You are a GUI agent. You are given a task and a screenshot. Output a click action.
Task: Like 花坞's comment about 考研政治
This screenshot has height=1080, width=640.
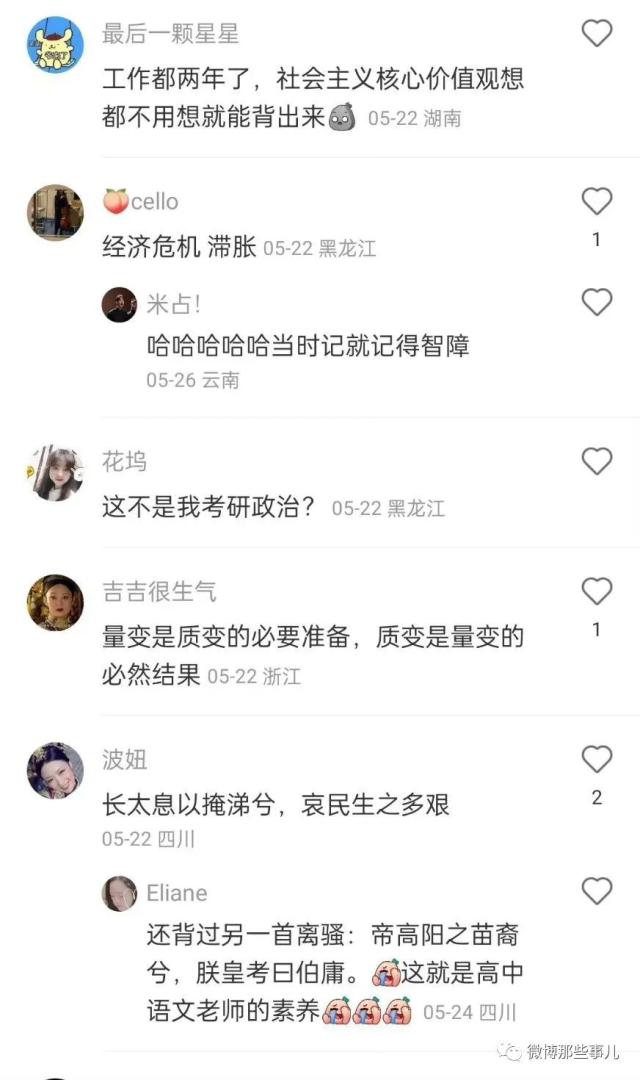(x=597, y=461)
